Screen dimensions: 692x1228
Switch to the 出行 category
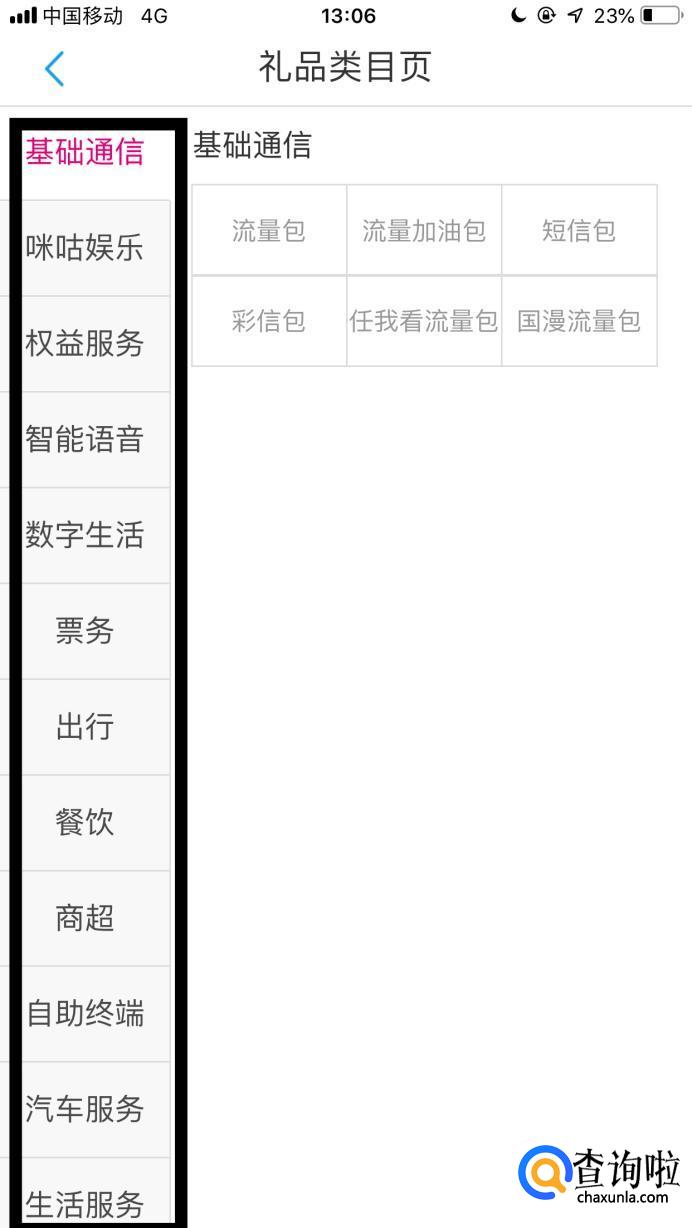point(85,727)
